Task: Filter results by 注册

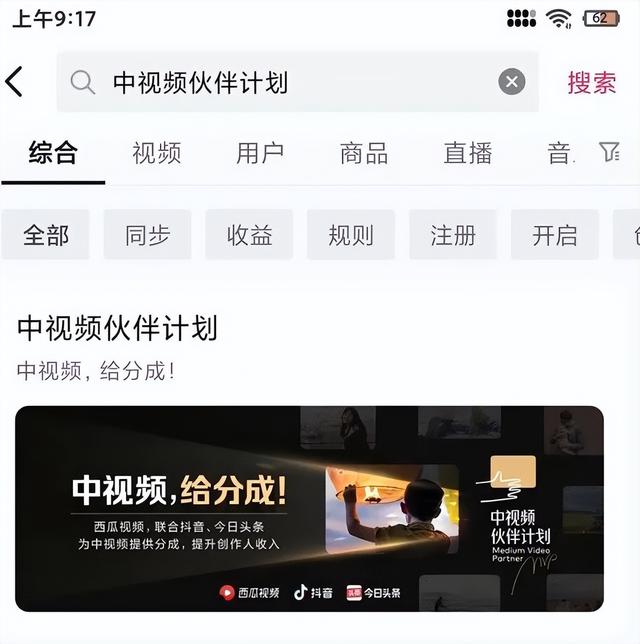Action: (453, 235)
